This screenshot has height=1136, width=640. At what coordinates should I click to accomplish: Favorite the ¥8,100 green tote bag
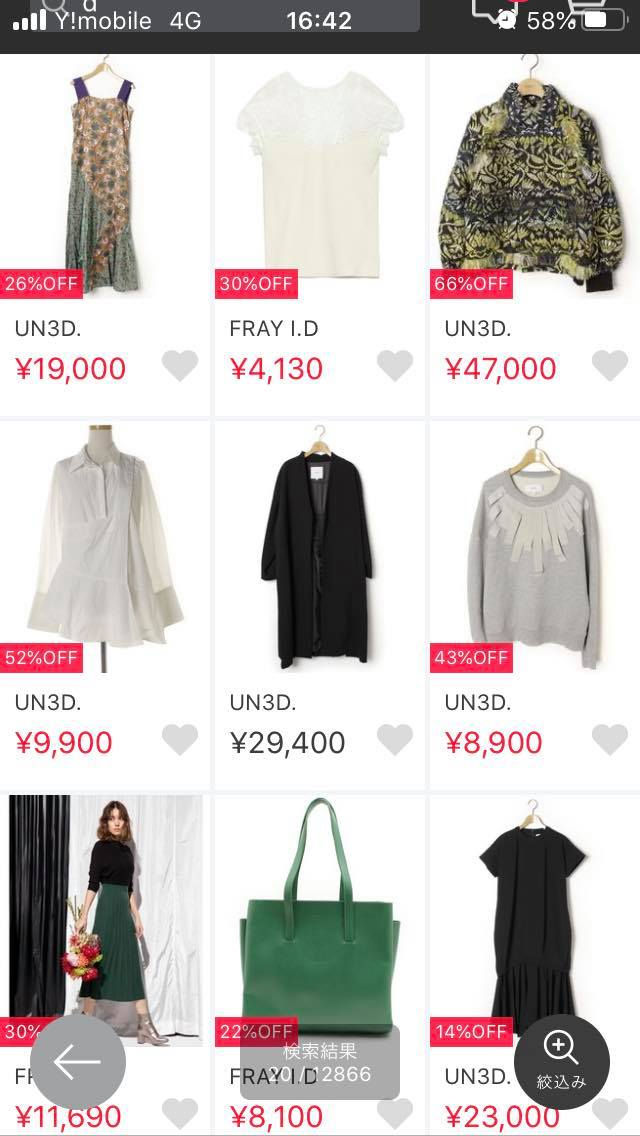pyautogui.click(x=395, y=1113)
